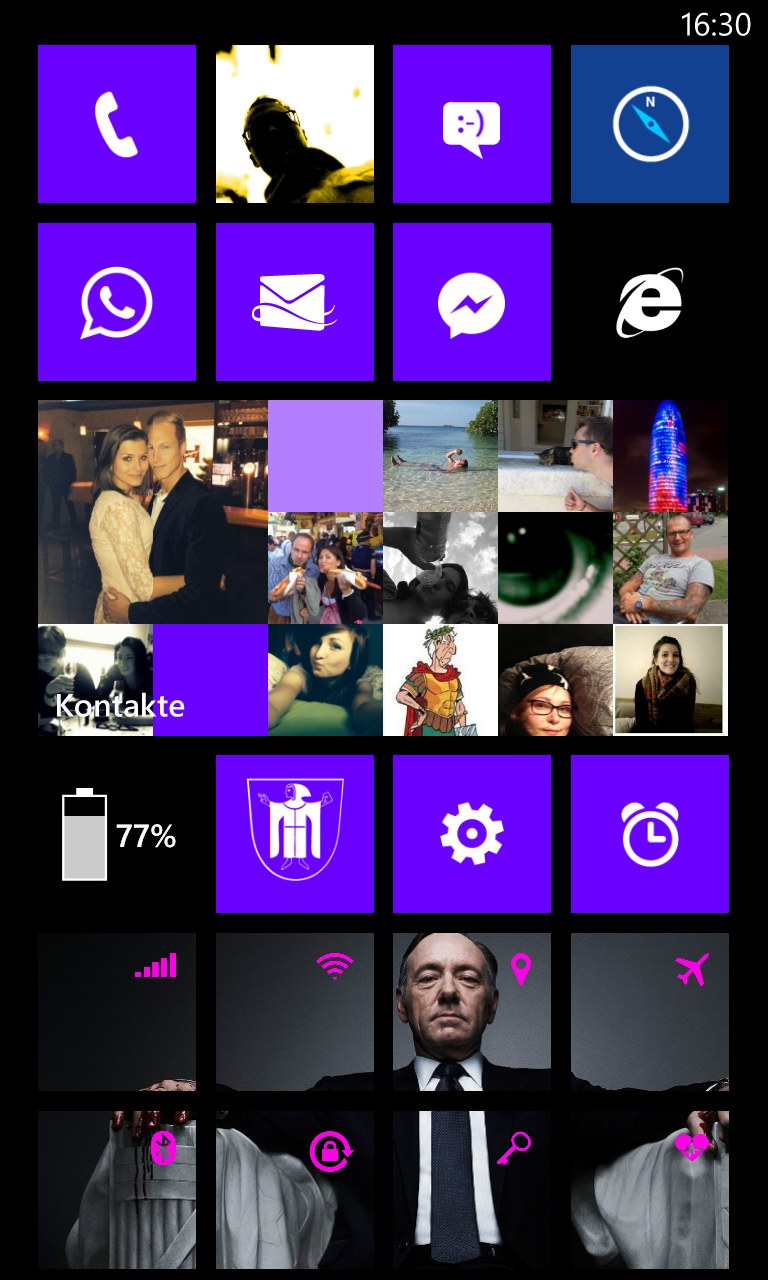Open the Kontakte people tile
This screenshot has height=1280, width=768.
383,568
